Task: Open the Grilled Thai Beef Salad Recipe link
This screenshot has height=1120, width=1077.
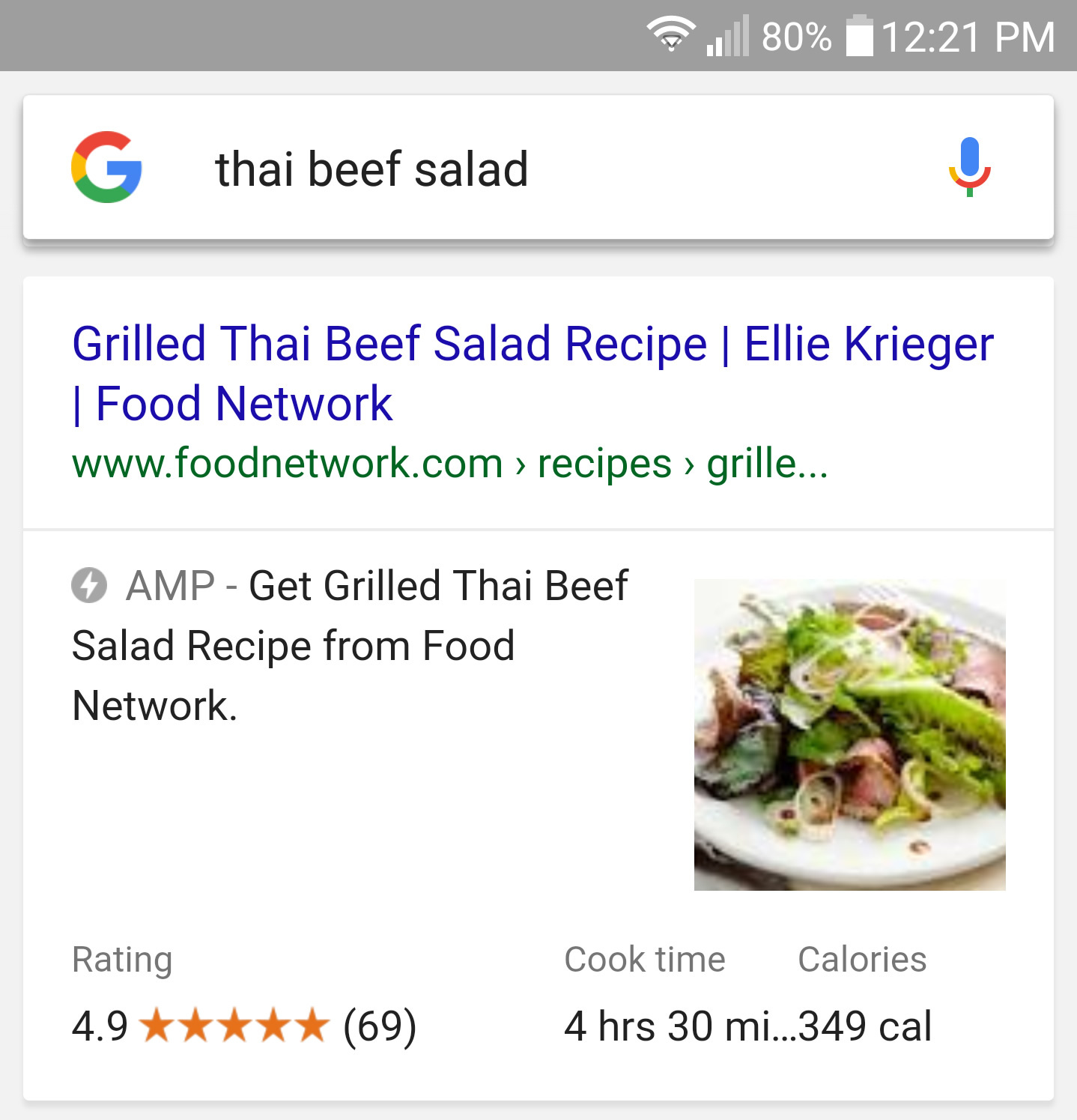Action: tap(532, 373)
